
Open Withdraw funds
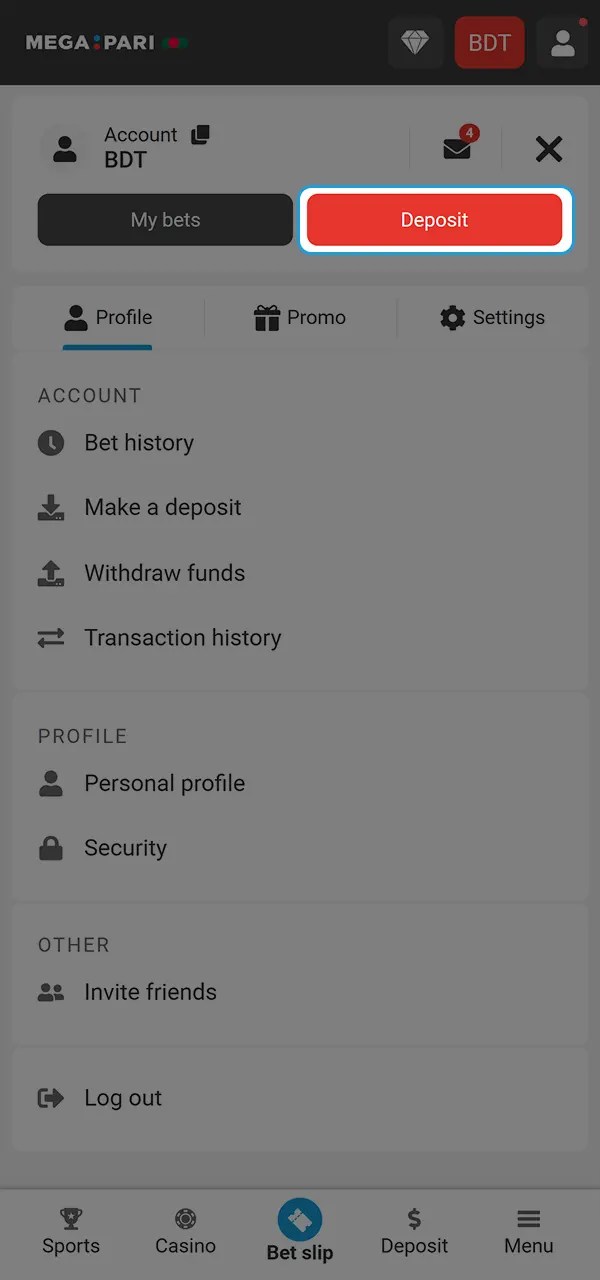(164, 573)
